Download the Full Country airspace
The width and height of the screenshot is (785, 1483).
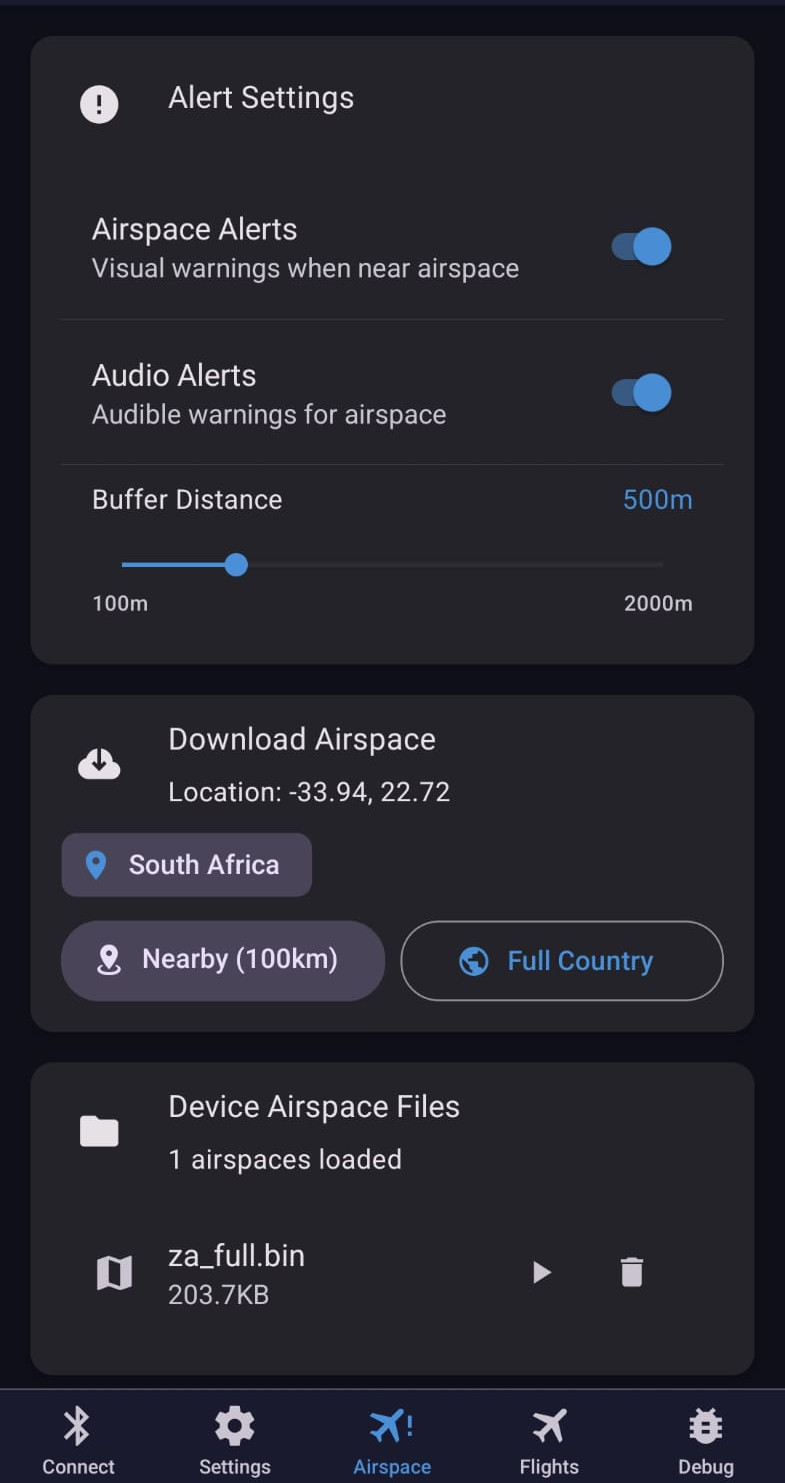click(x=561, y=960)
